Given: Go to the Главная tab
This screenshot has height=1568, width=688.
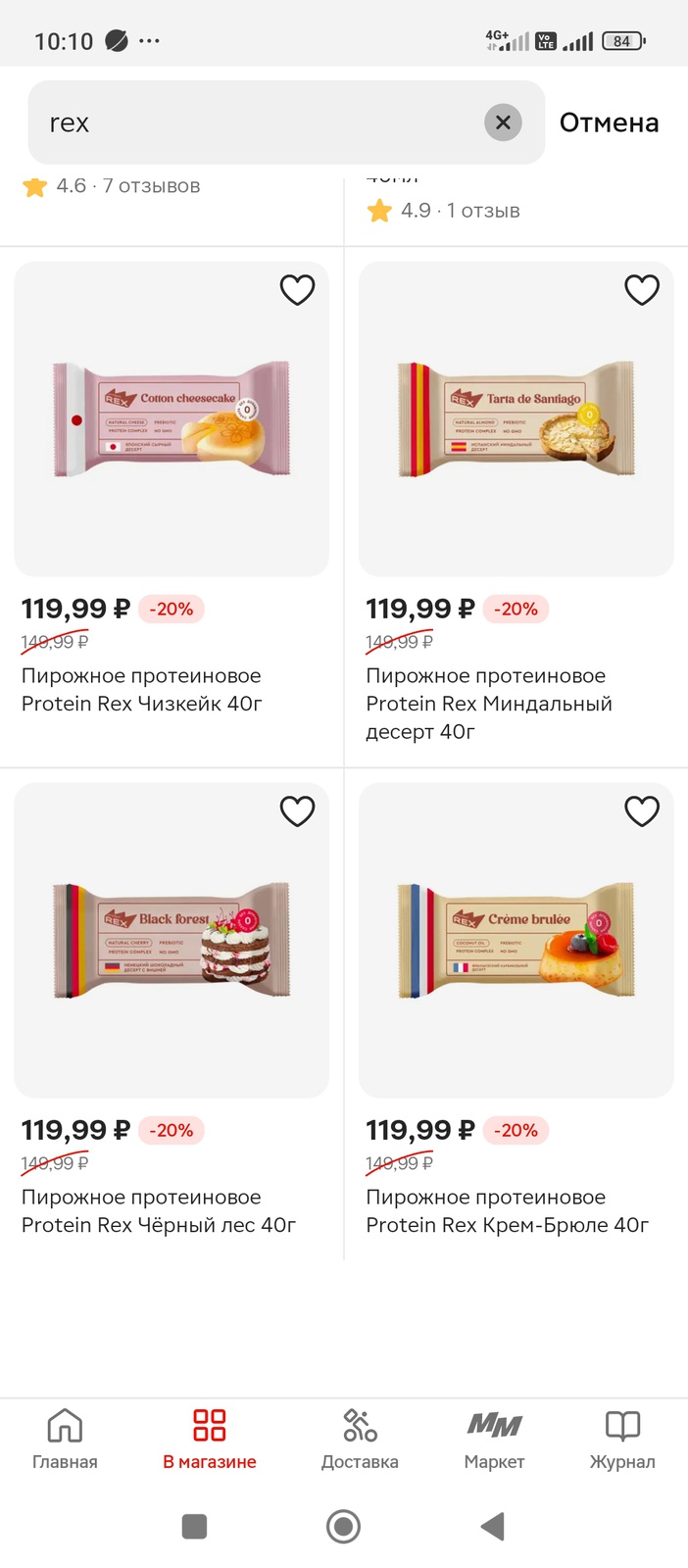Looking at the screenshot, I should (65, 1439).
